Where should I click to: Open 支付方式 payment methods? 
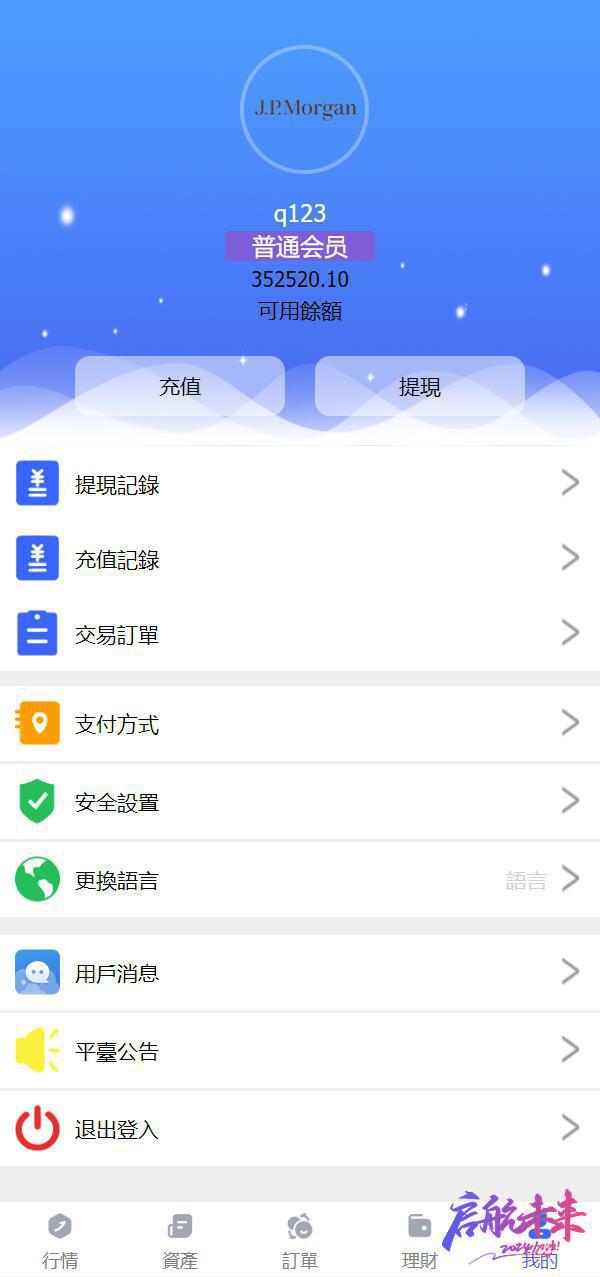(300, 724)
